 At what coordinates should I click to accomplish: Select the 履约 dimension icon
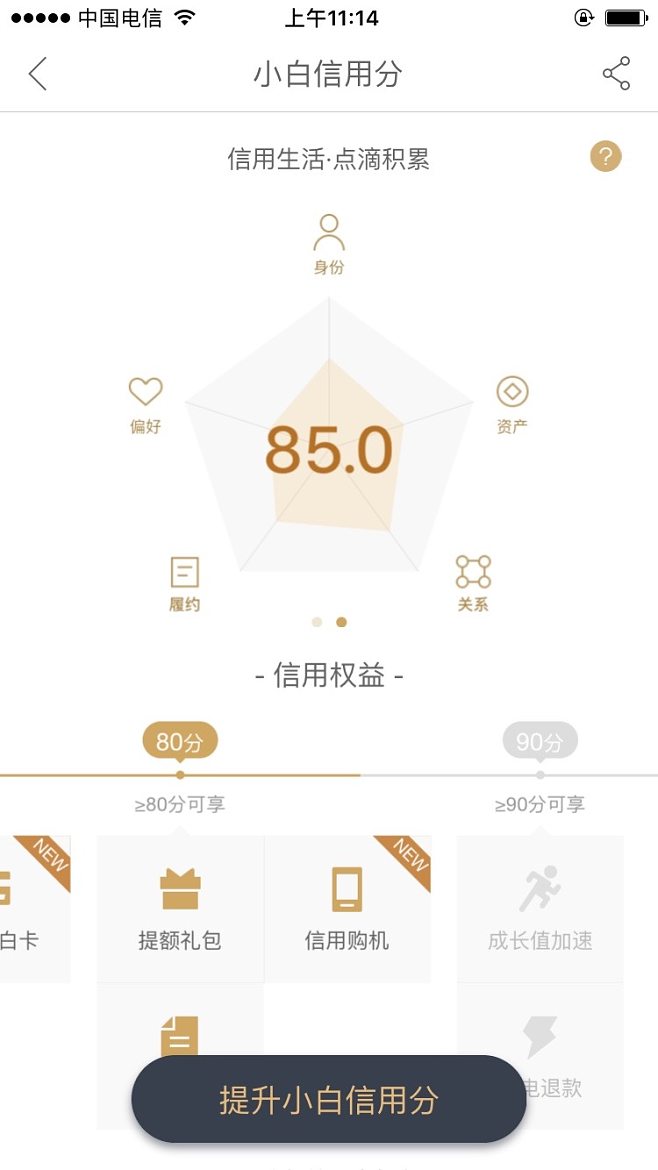pos(184,584)
